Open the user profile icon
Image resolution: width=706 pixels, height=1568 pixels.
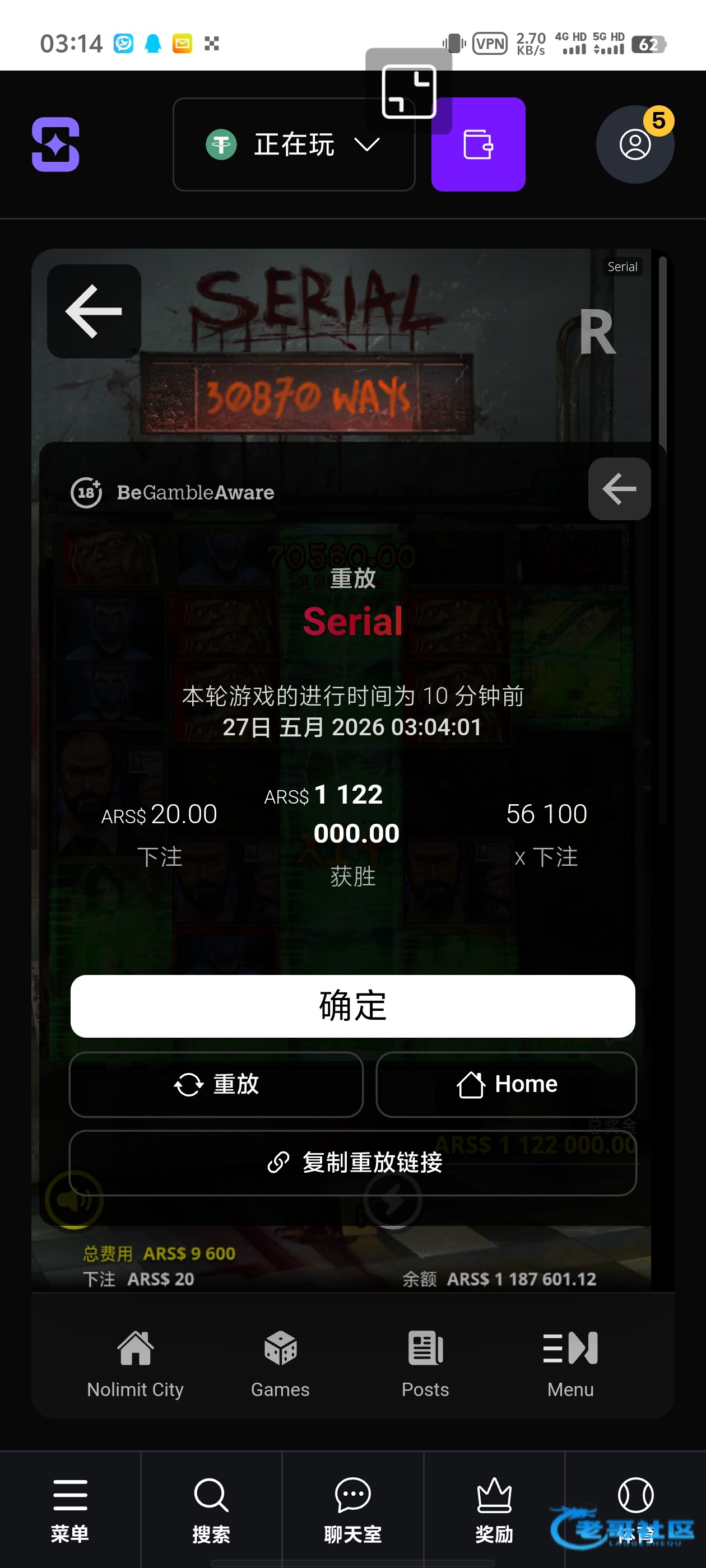click(x=635, y=144)
